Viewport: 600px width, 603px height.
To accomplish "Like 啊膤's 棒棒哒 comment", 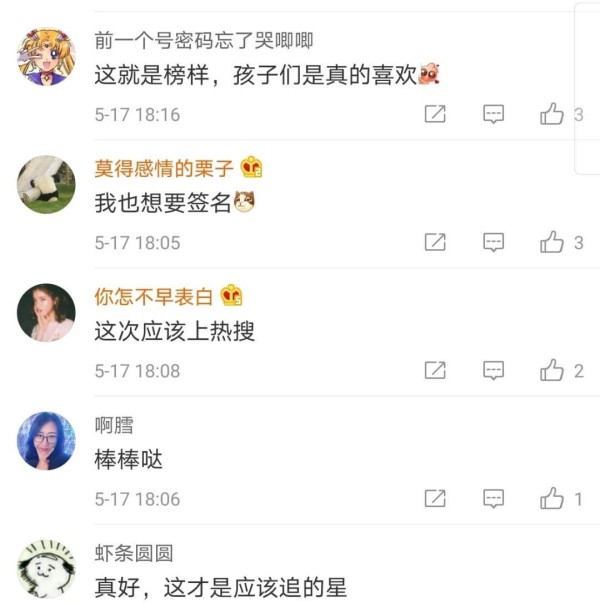I will pyautogui.click(x=552, y=498).
